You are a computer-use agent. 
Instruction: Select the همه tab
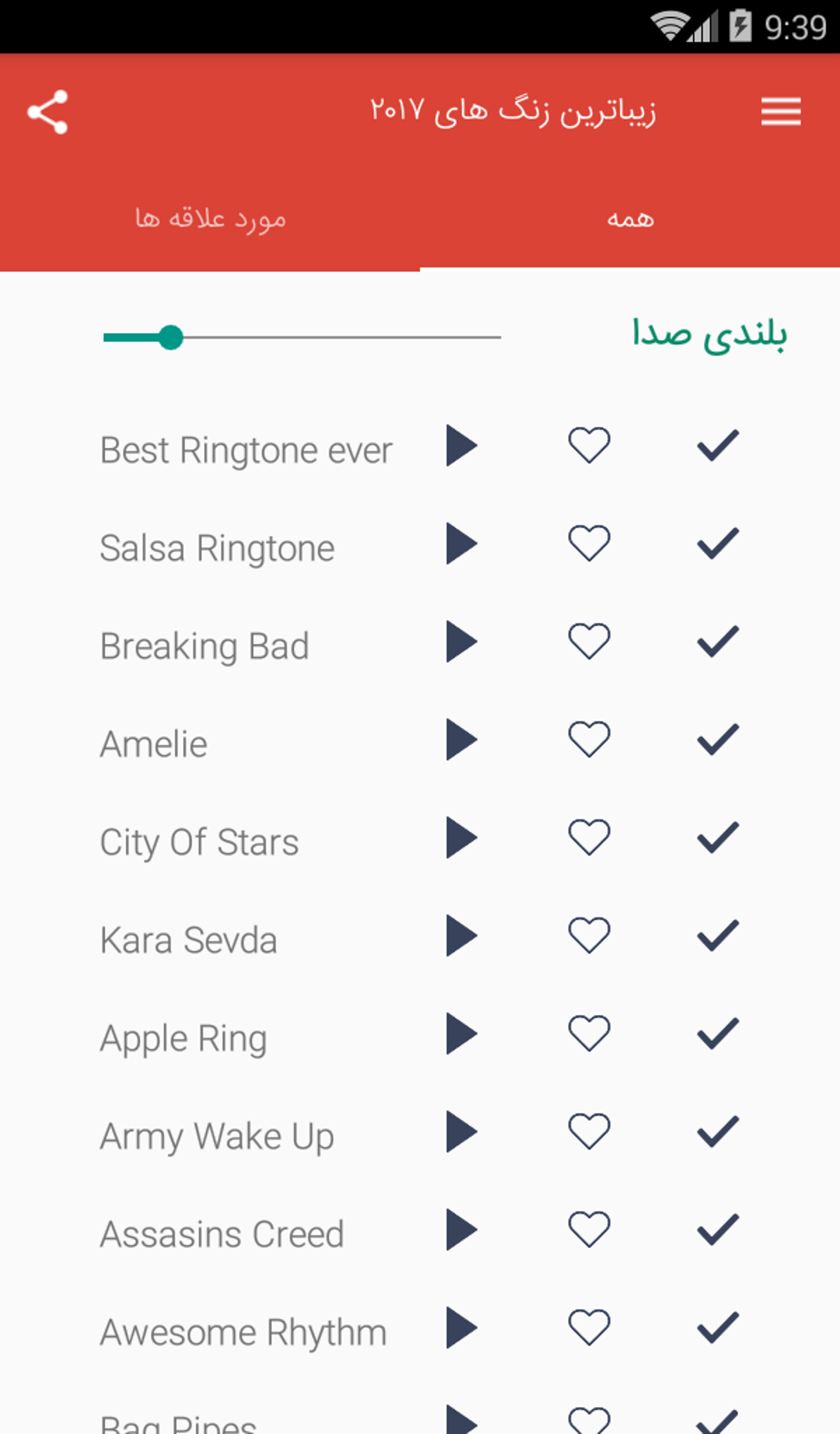tap(630, 219)
